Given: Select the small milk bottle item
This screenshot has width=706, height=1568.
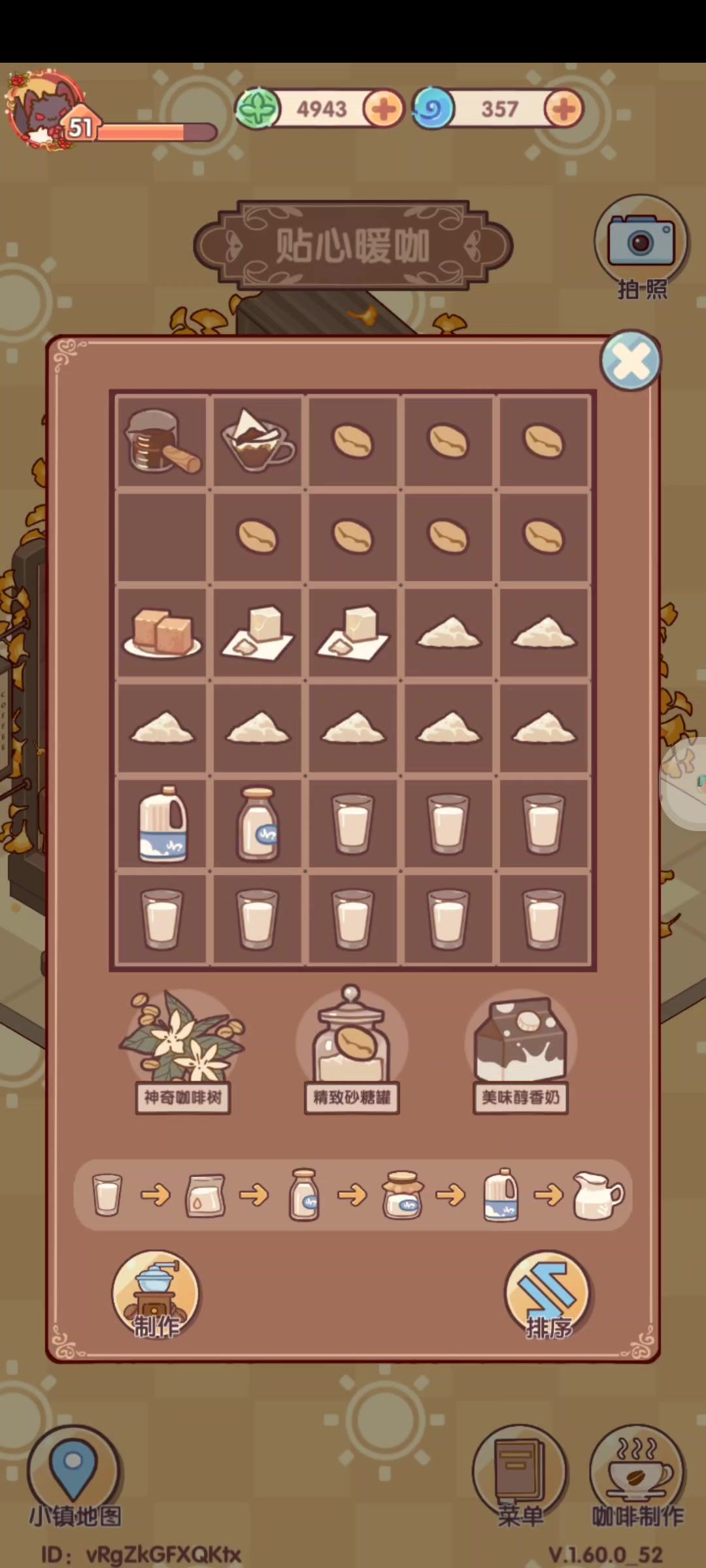Looking at the screenshot, I should pos(258,823).
